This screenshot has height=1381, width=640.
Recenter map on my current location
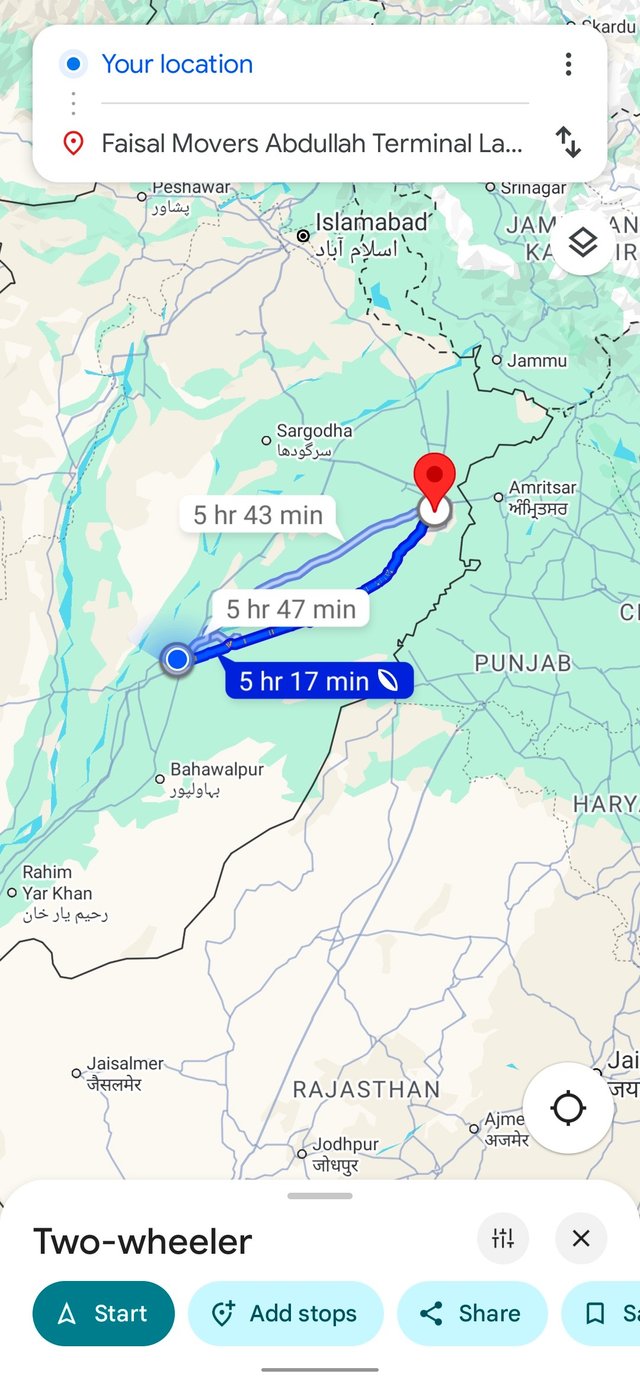click(568, 1108)
